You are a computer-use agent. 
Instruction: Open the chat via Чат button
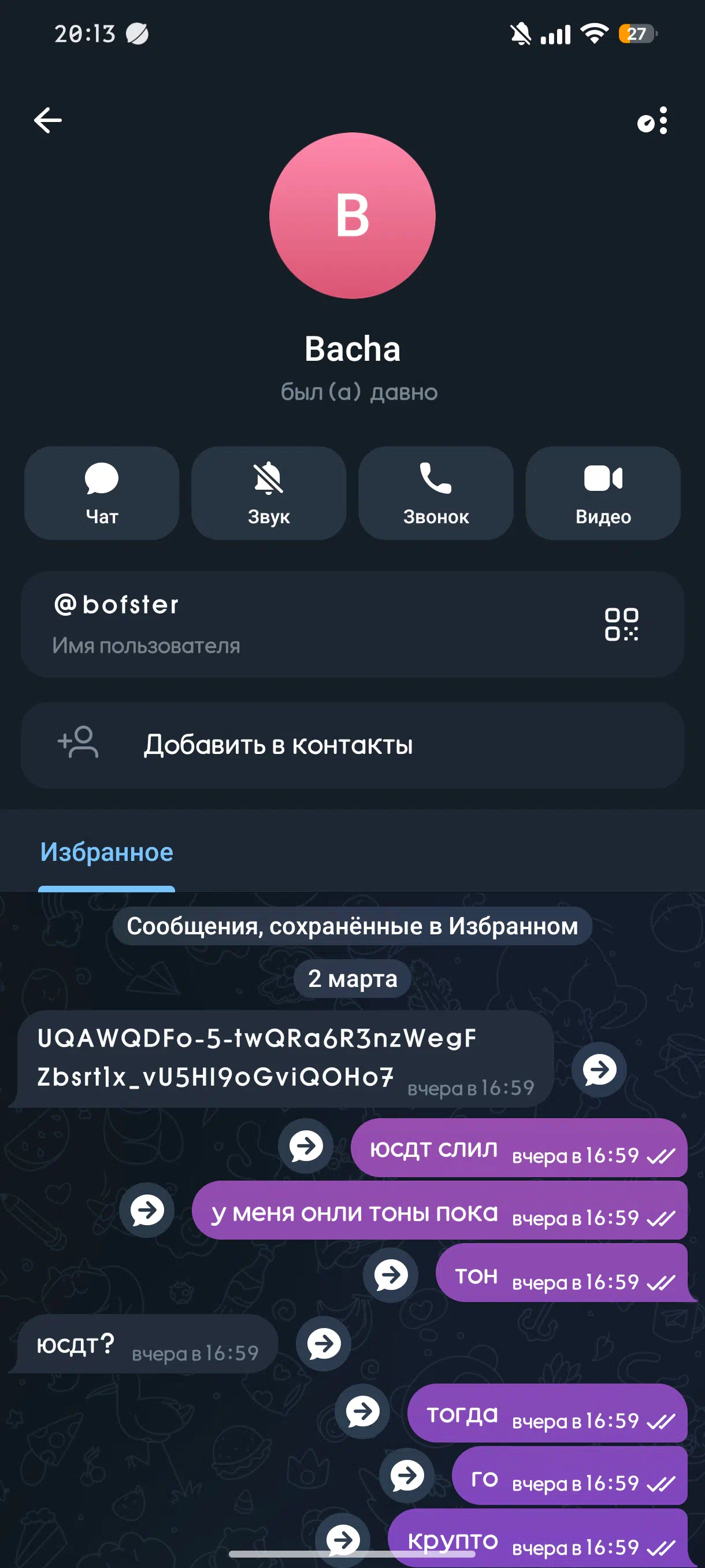(x=102, y=493)
